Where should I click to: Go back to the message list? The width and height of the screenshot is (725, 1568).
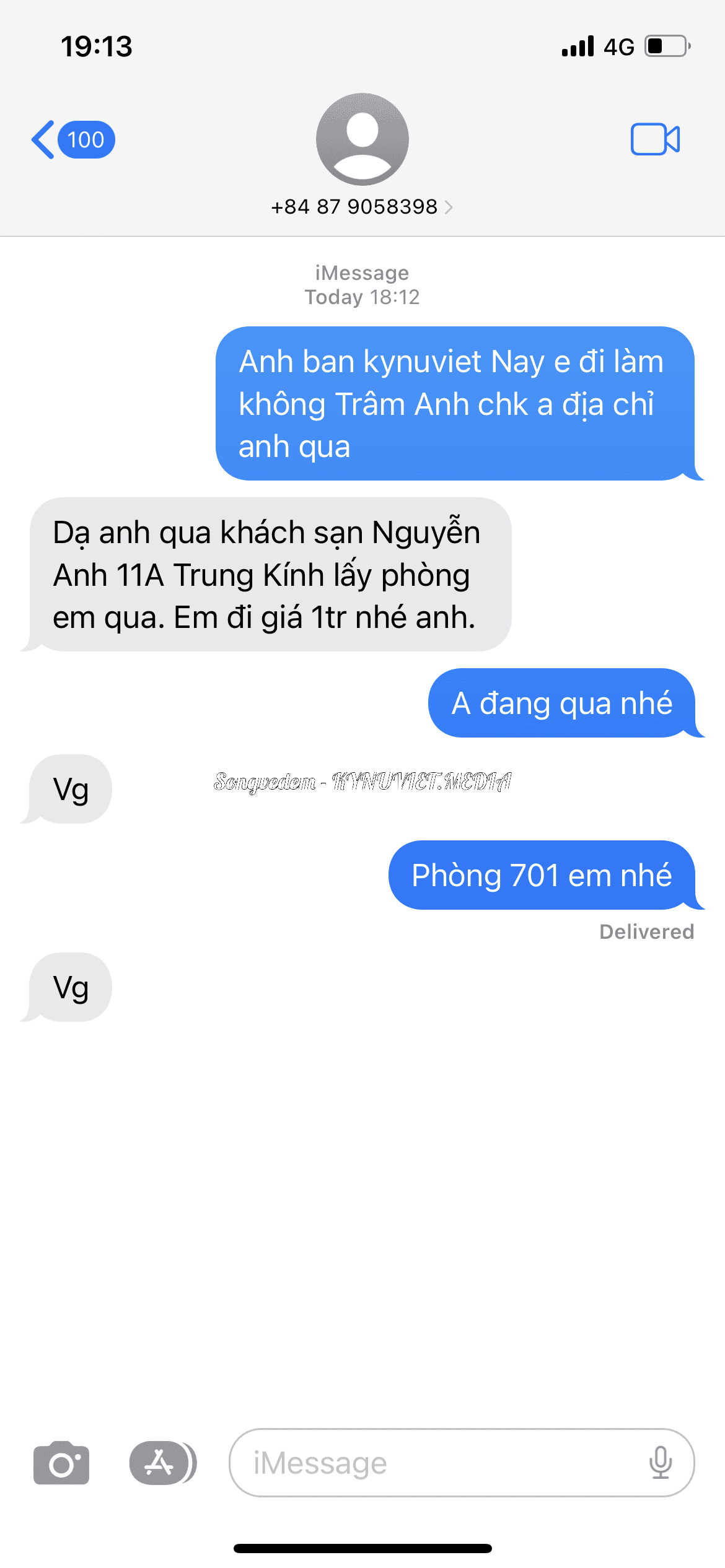tap(71, 140)
